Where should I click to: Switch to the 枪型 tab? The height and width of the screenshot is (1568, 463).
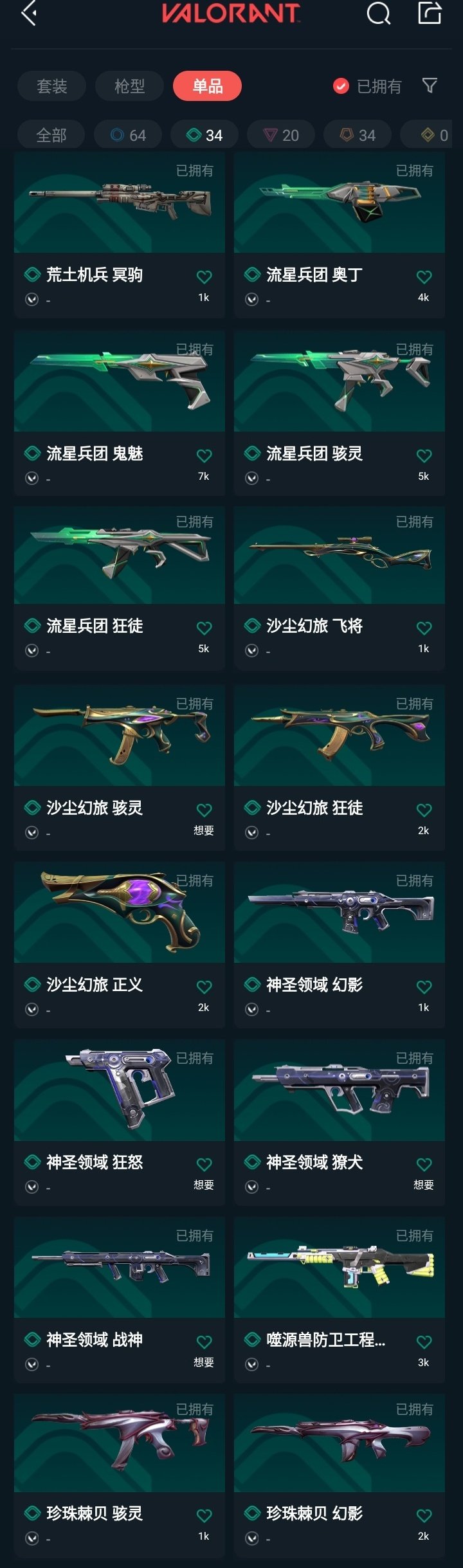point(129,86)
